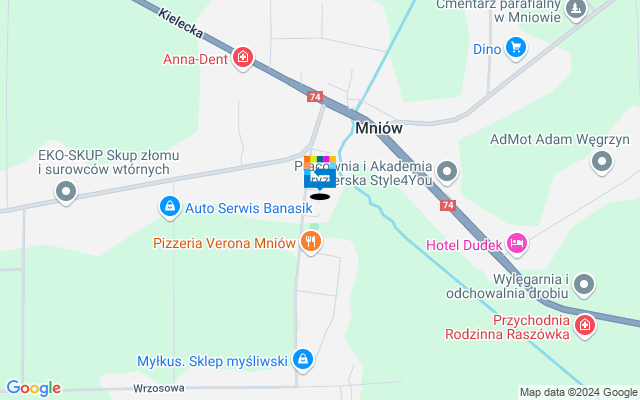640x400 pixels.
Task: Open EKO-SKUP Skup złomu marker
Action: tap(67, 193)
